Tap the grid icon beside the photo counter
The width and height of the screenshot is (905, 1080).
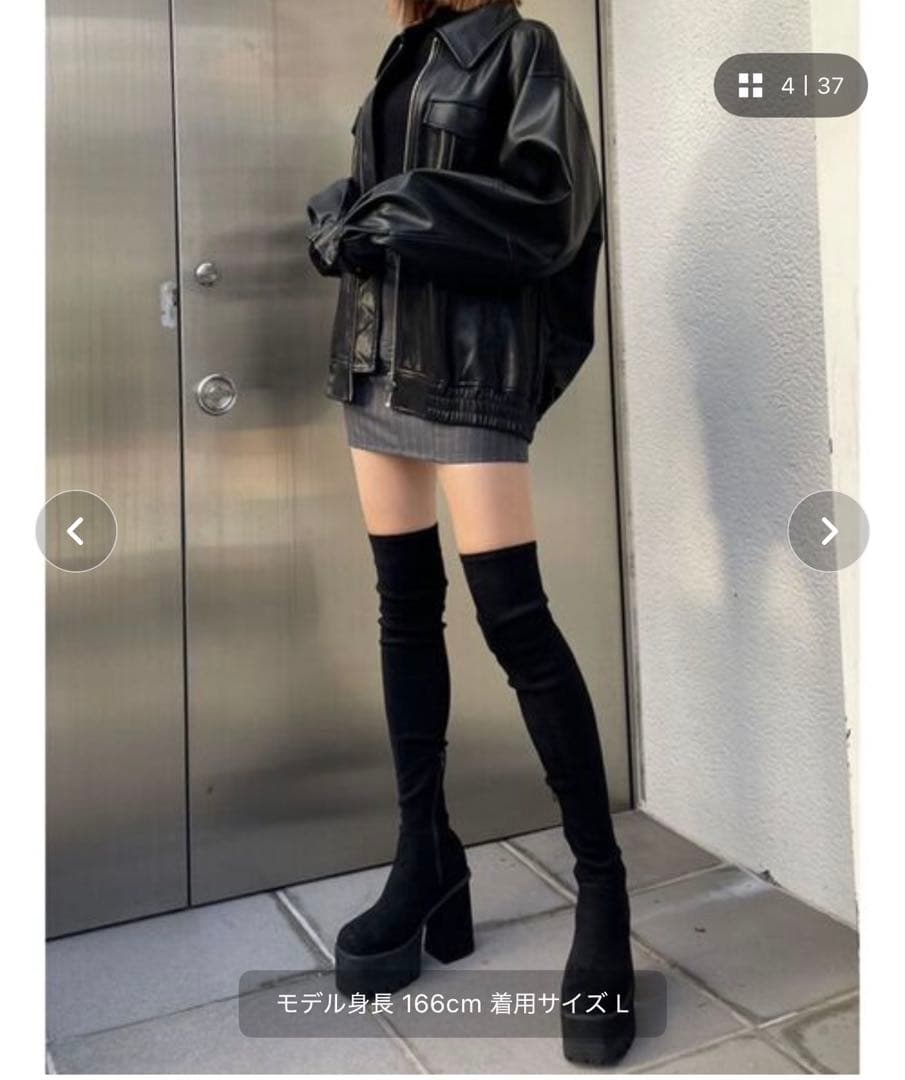749,86
